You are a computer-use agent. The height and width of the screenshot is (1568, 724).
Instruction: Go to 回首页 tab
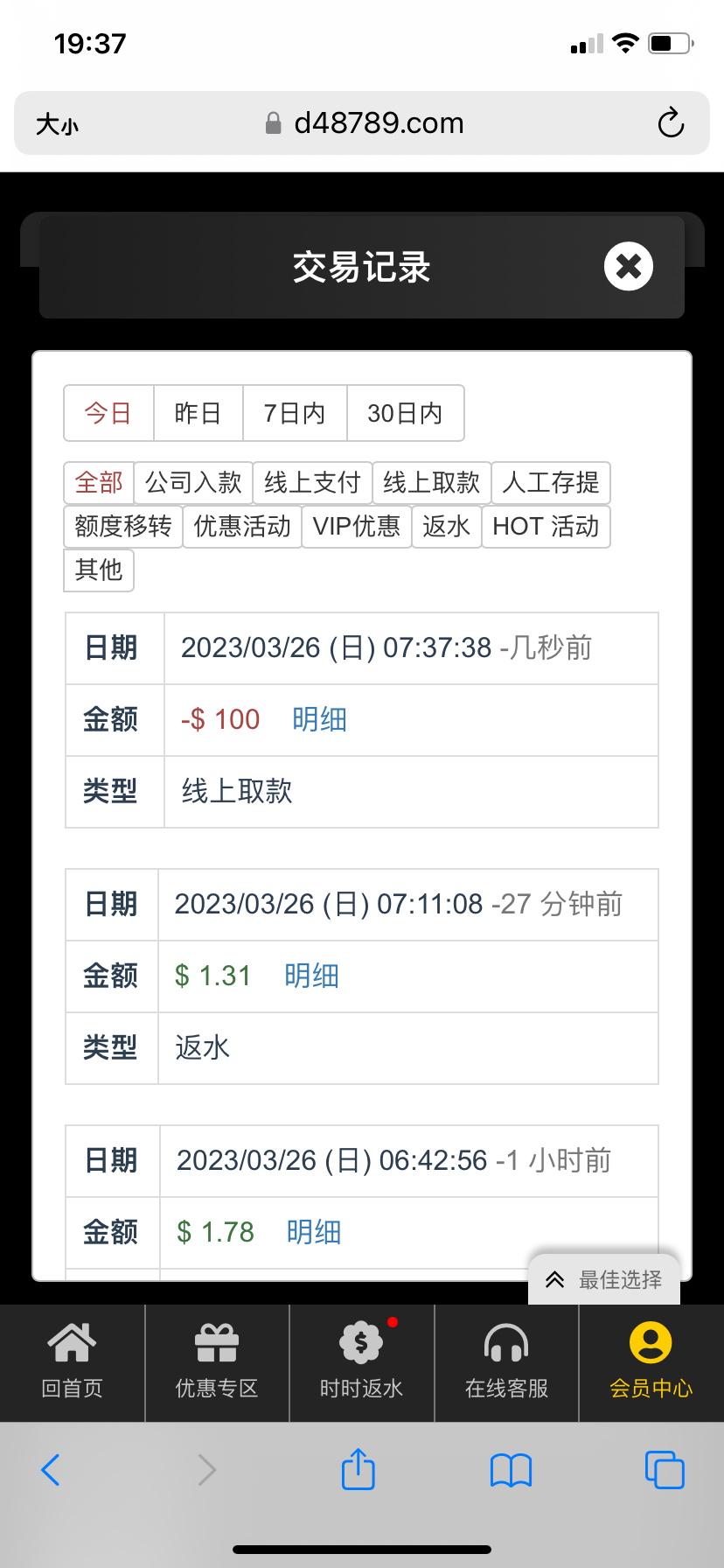[x=73, y=1361]
